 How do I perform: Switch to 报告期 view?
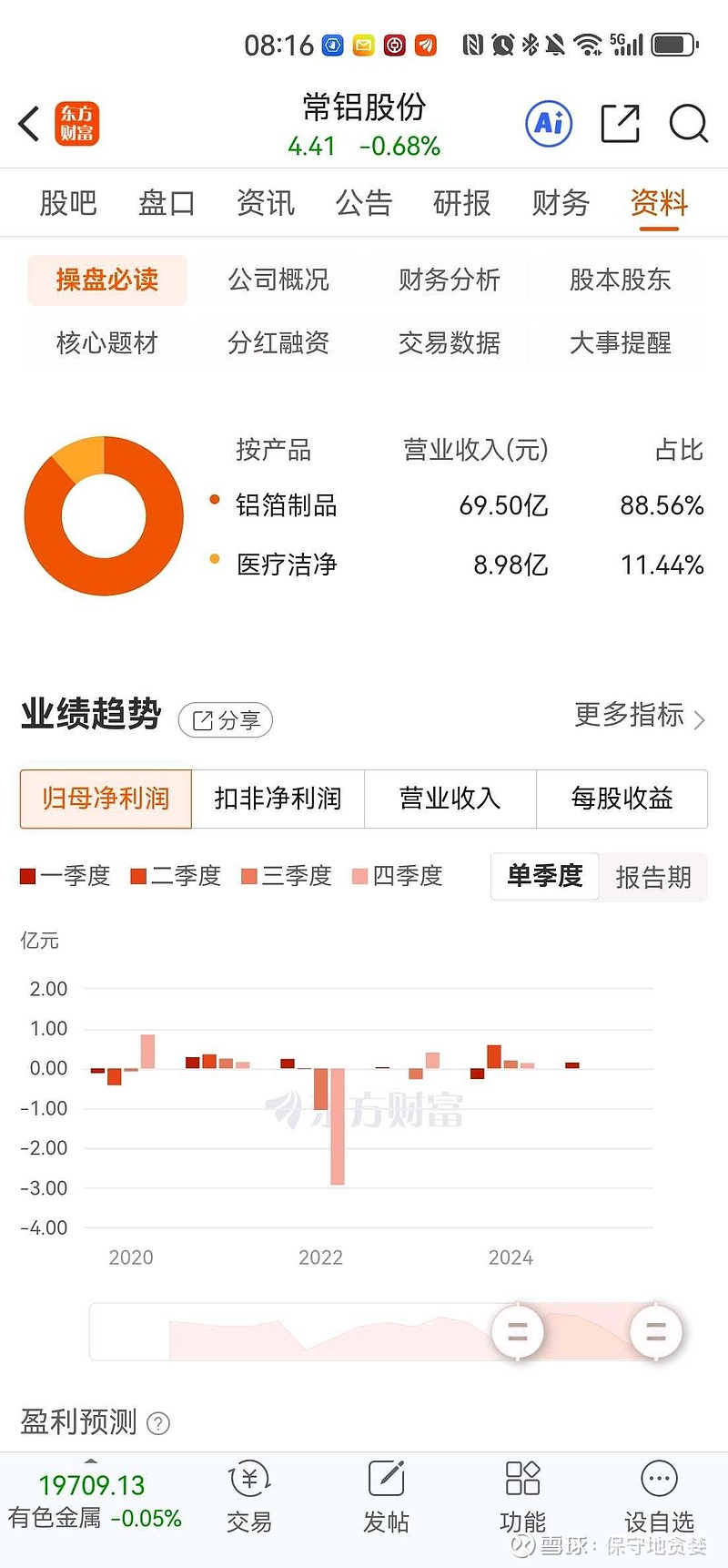[x=653, y=877]
